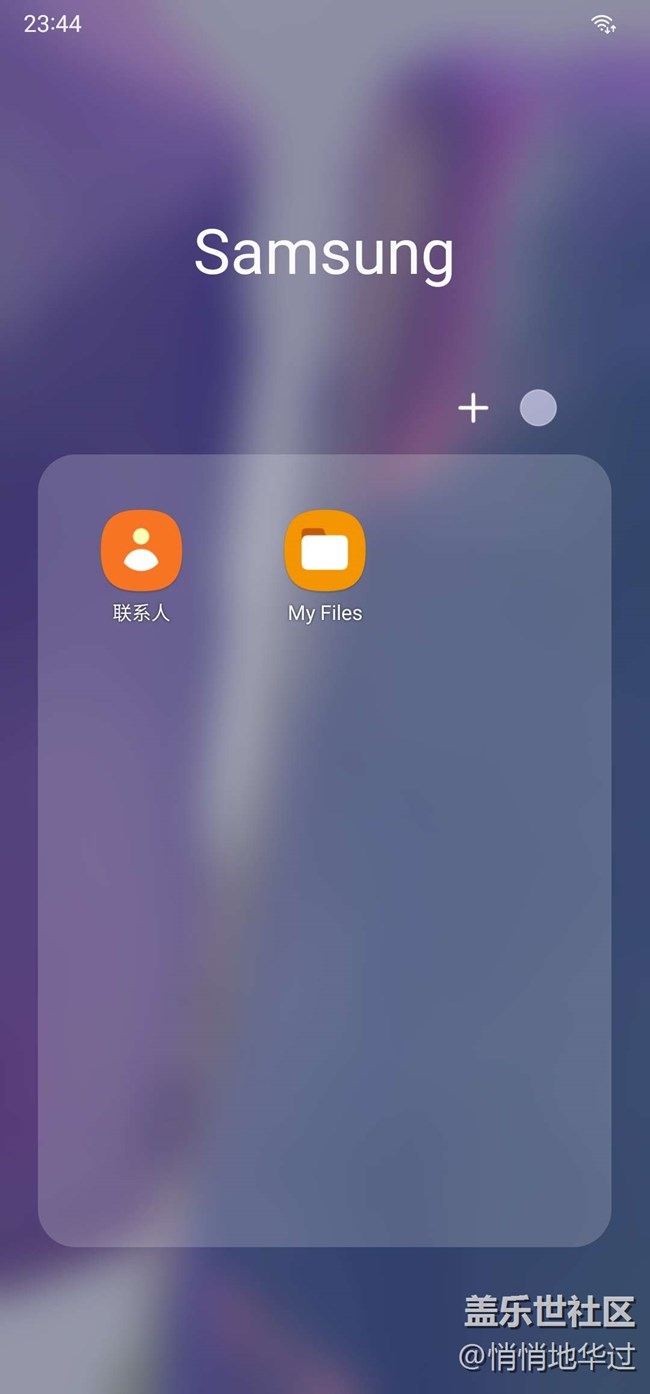Screen dimensions: 650x1394
Task: Add apps with the plus icon
Action: click(473, 408)
